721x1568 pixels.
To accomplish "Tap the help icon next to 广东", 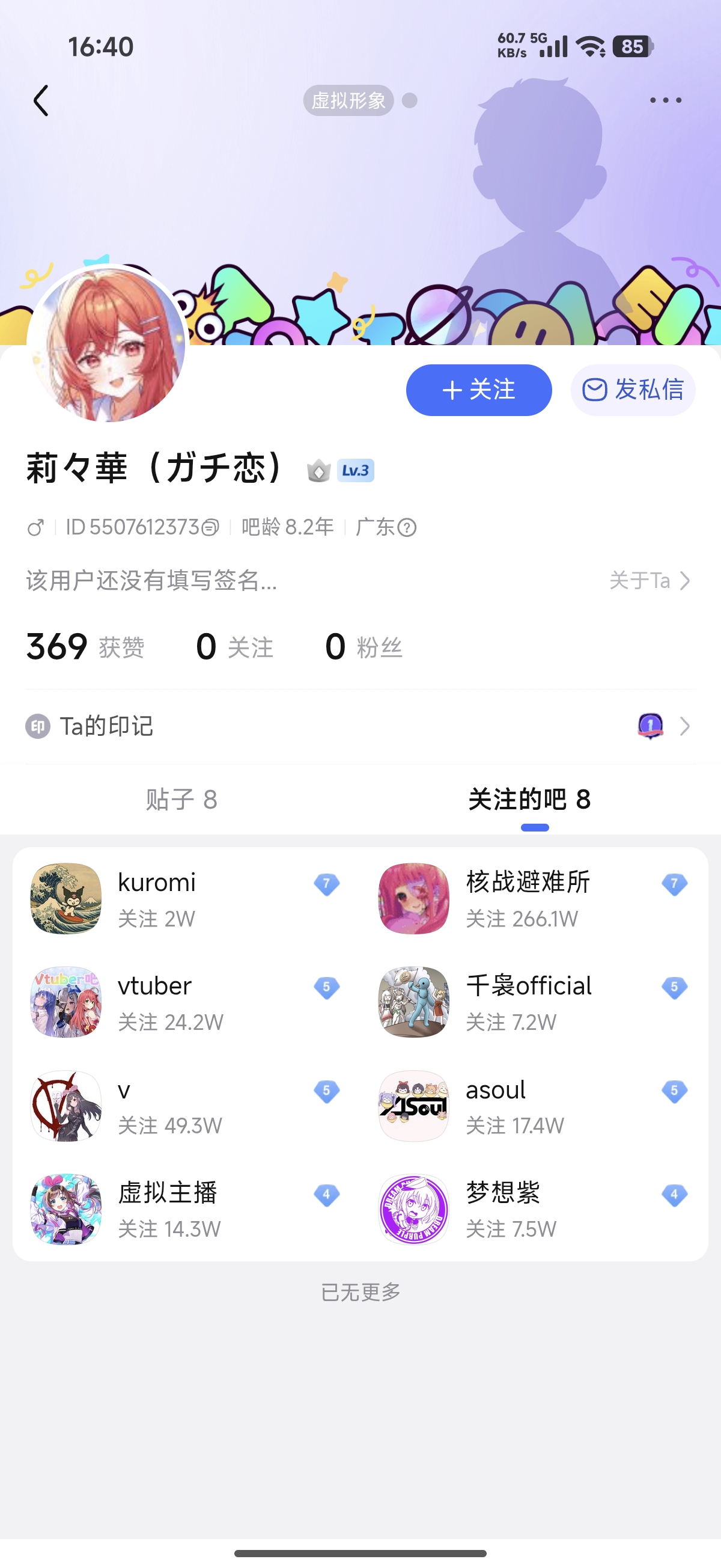I will point(406,527).
